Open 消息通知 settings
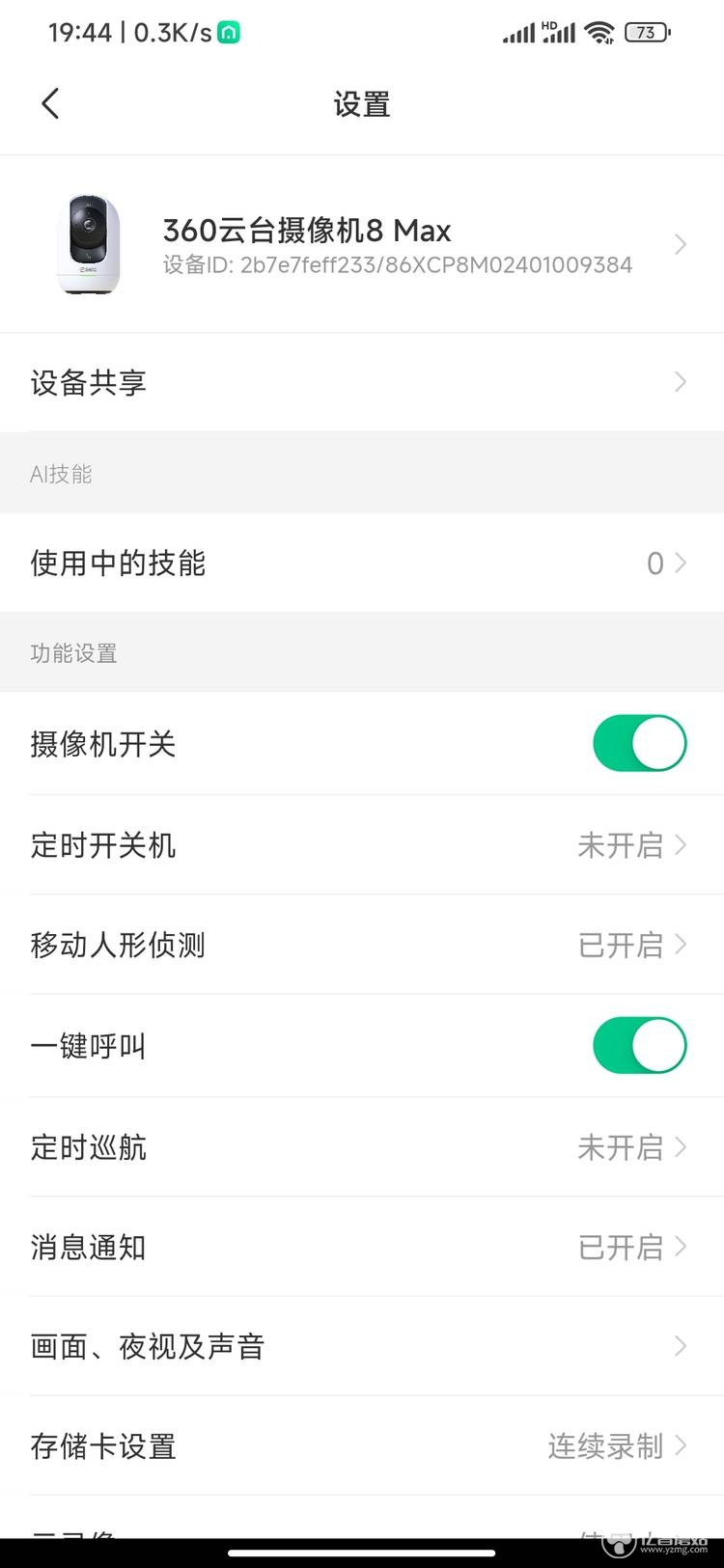 pos(362,1247)
